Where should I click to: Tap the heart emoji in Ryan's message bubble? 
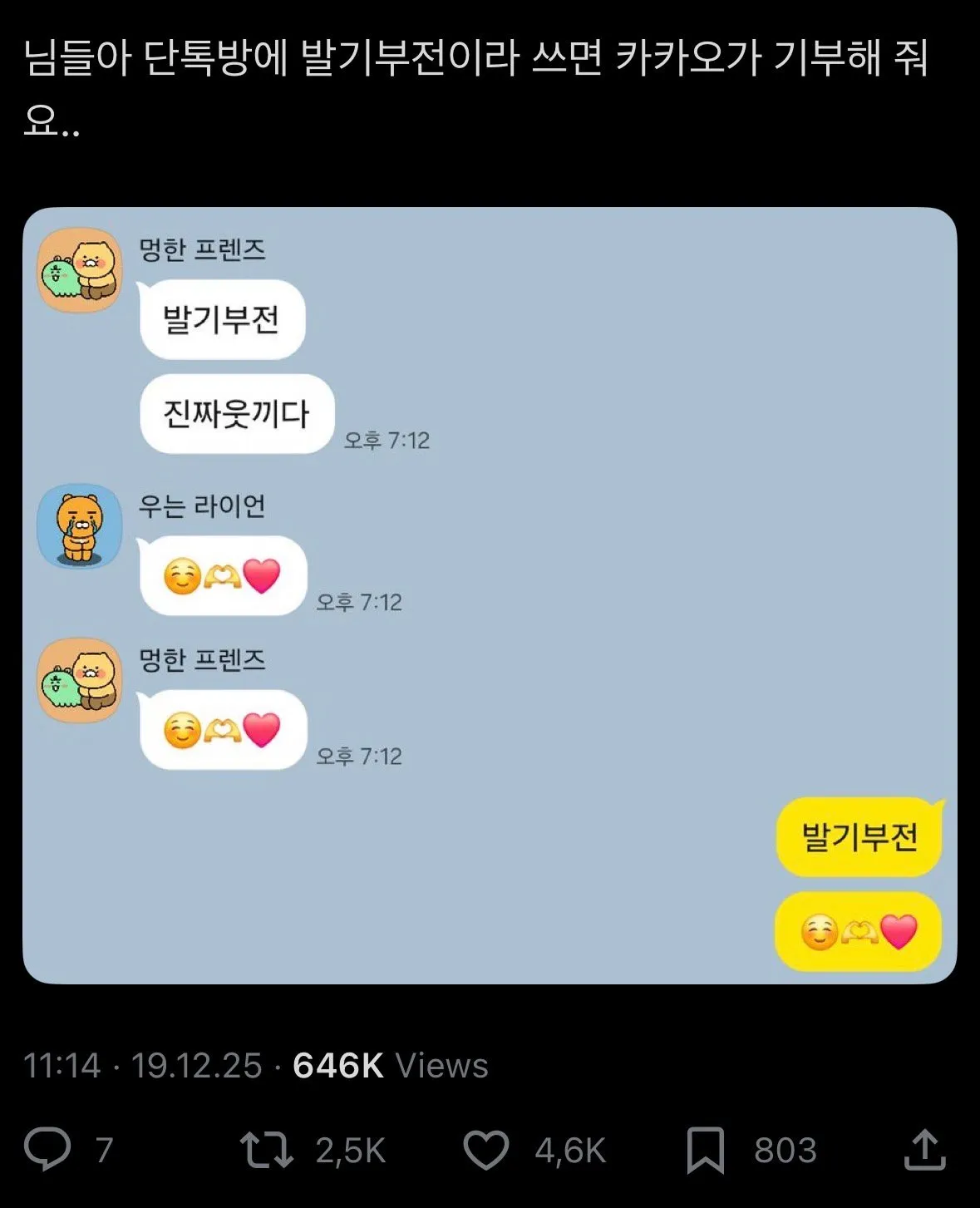(263, 574)
